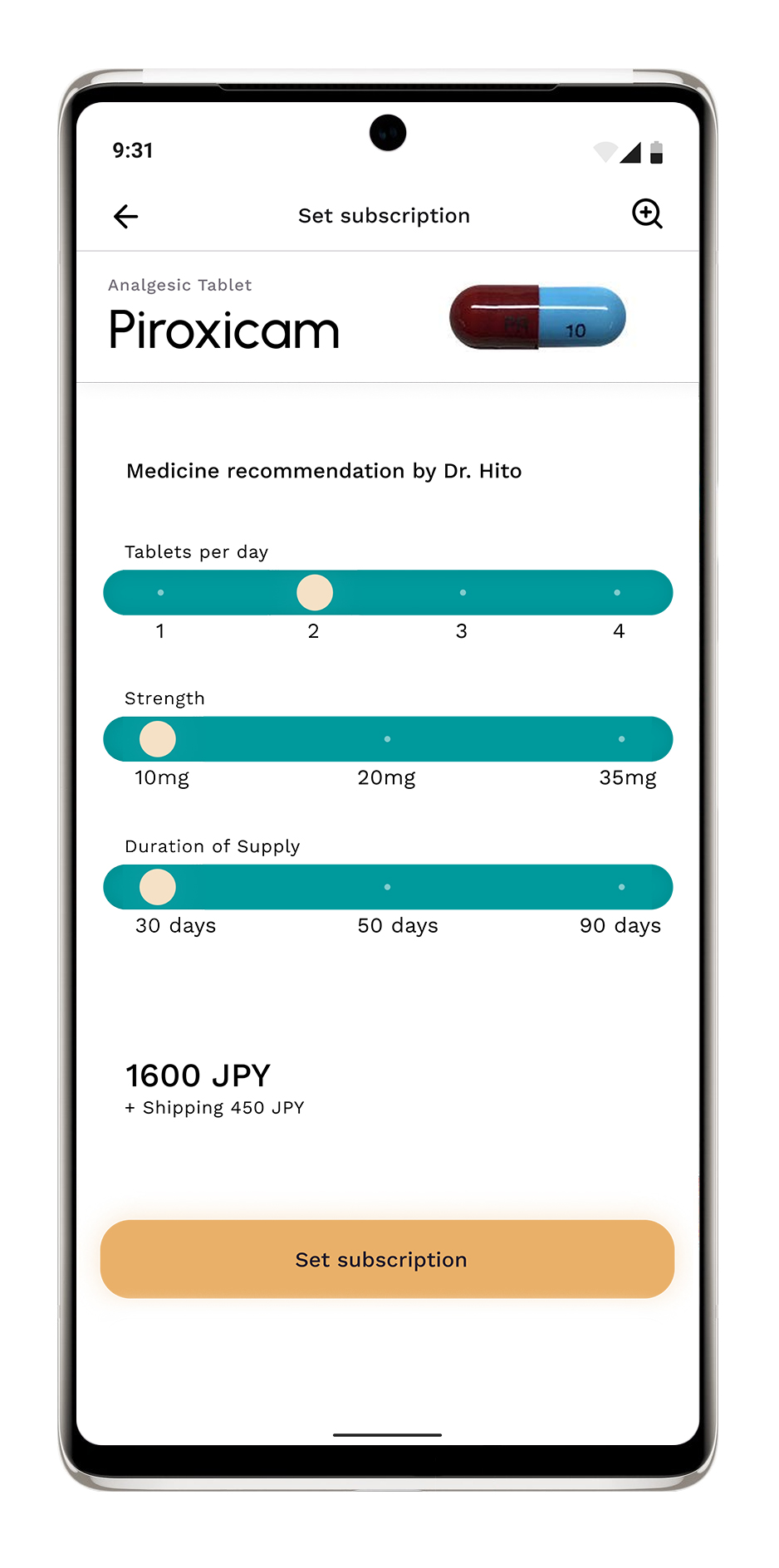Tap the Set subscription button
The image size is (779, 1568).
click(387, 1259)
